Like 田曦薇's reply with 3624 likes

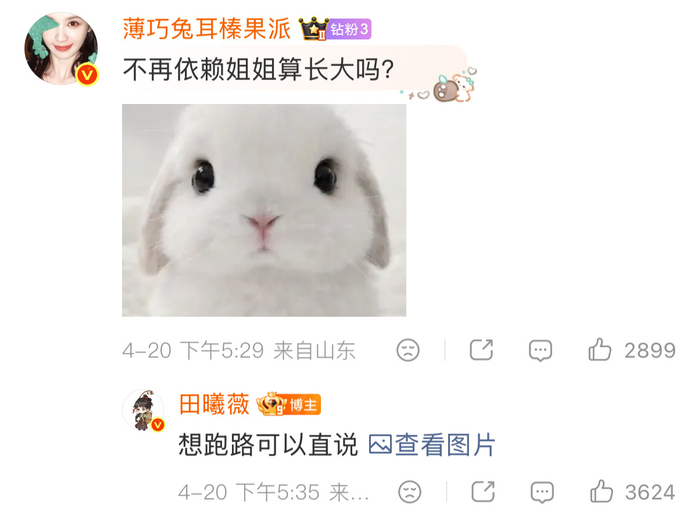(x=601, y=491)
